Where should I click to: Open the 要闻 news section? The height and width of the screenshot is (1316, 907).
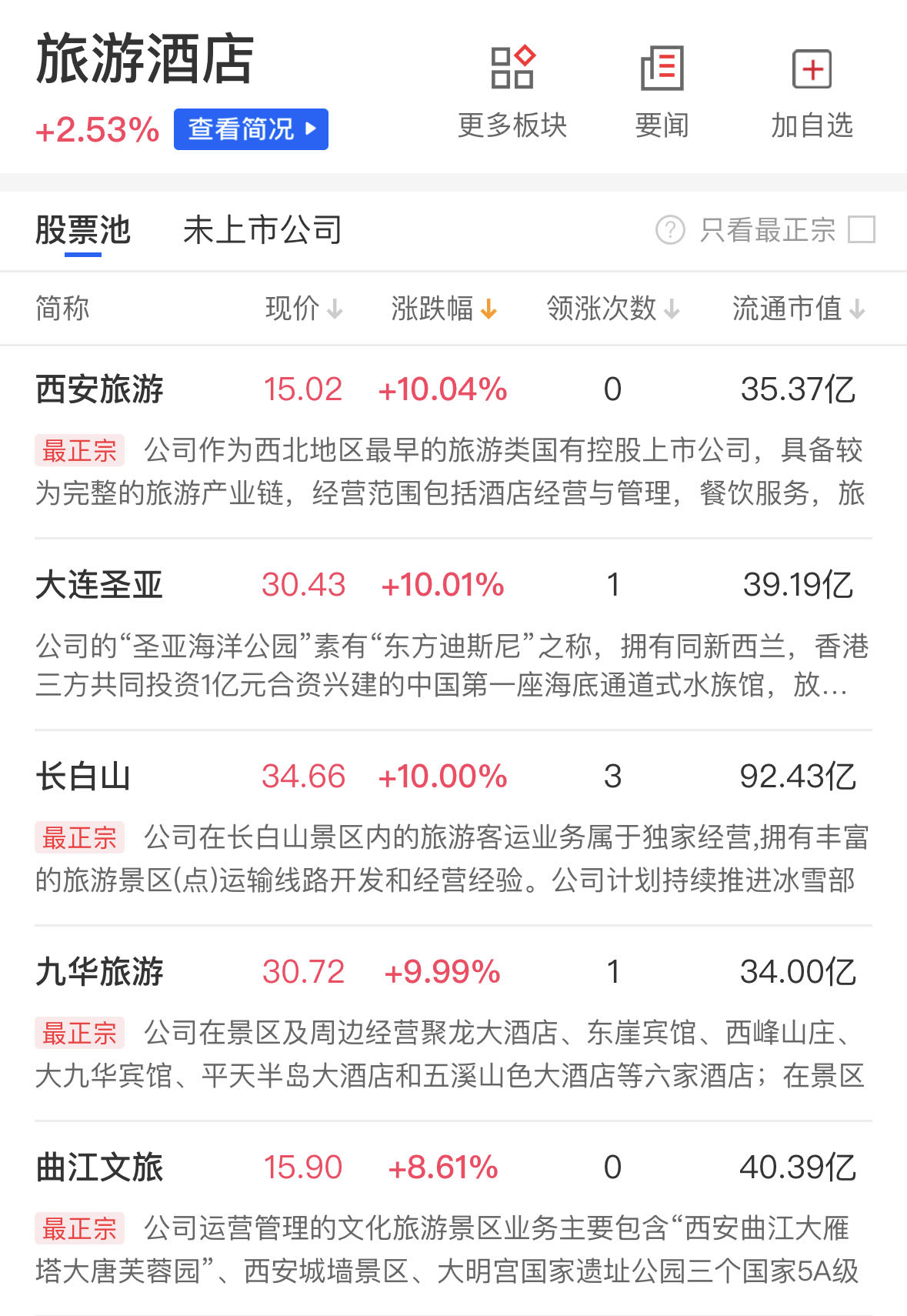662,92
